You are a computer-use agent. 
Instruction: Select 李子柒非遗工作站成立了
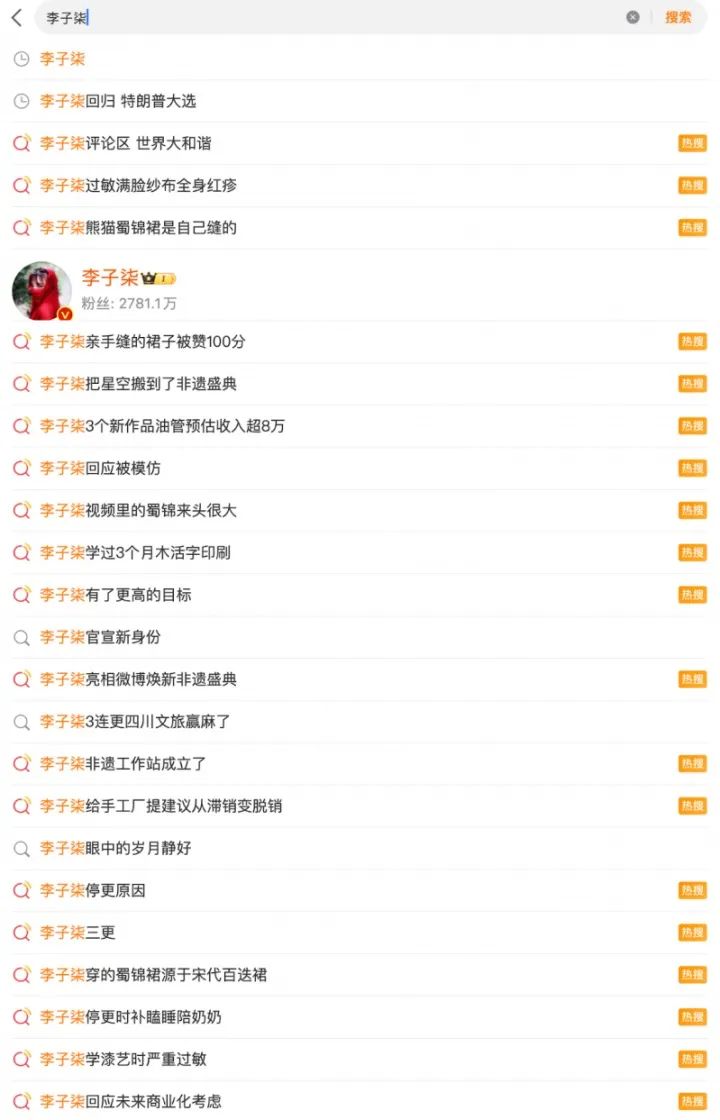(x=123, y=763)
